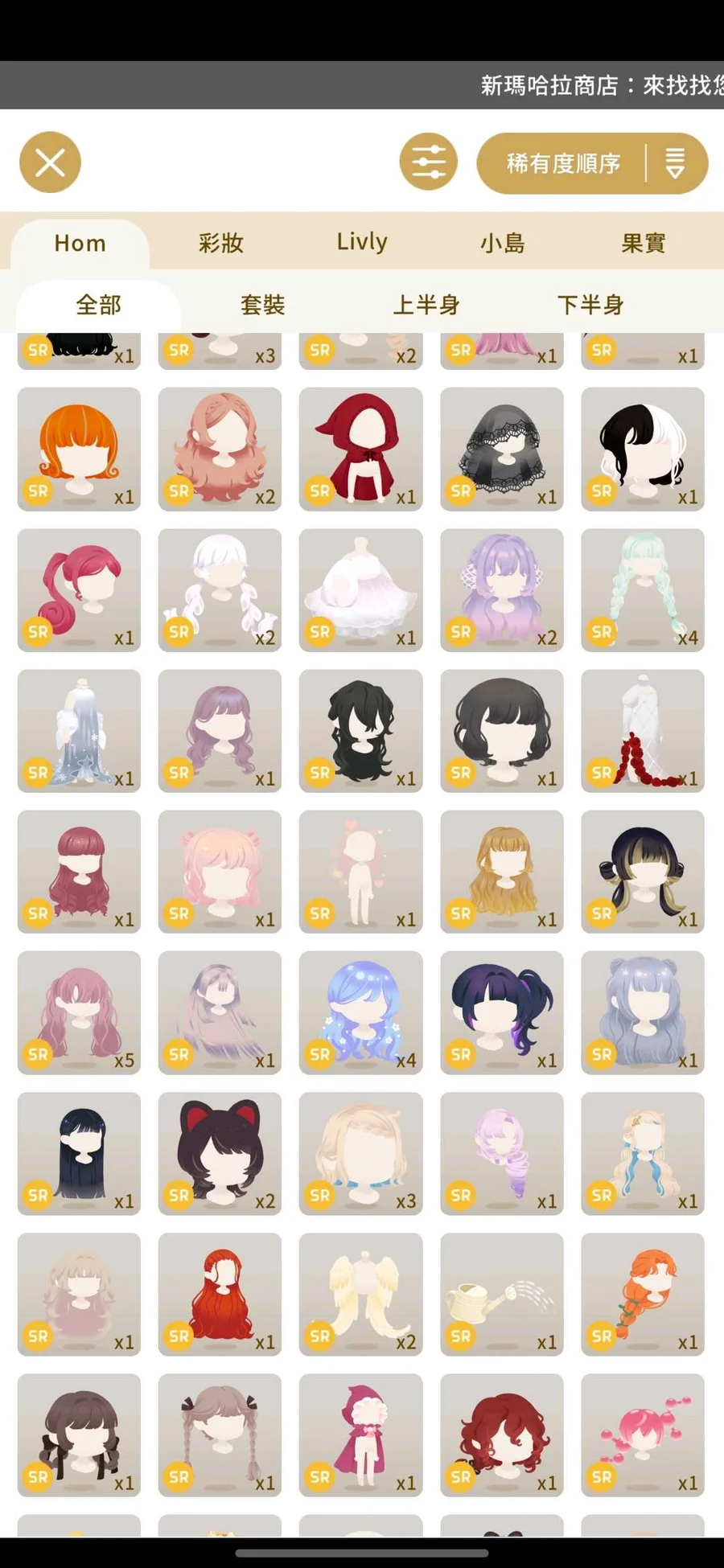The image size is (724, 1568).
Task: Switch to the Livly tab
Action: tap(362, 242)
